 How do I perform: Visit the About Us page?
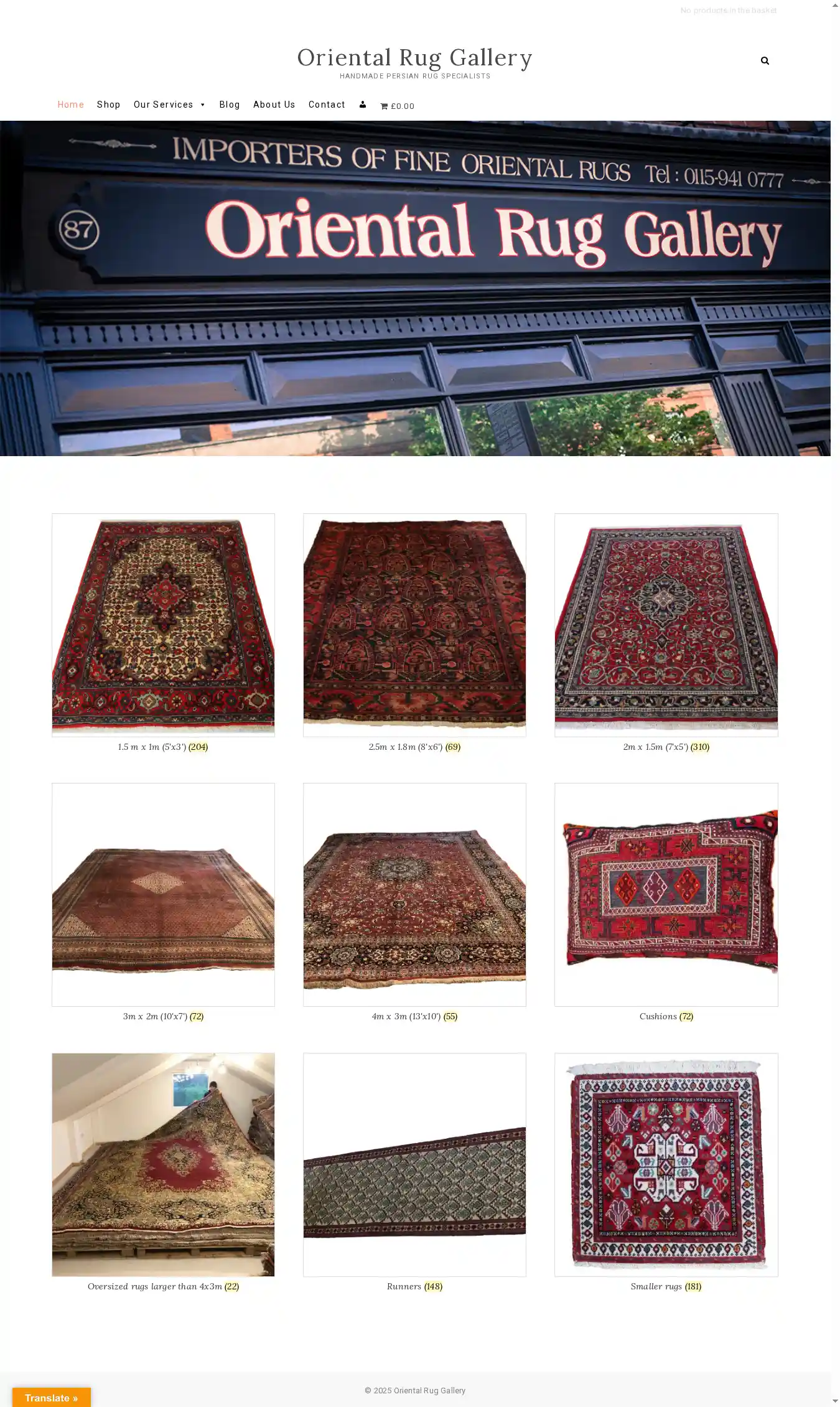[x=274, y=105]
